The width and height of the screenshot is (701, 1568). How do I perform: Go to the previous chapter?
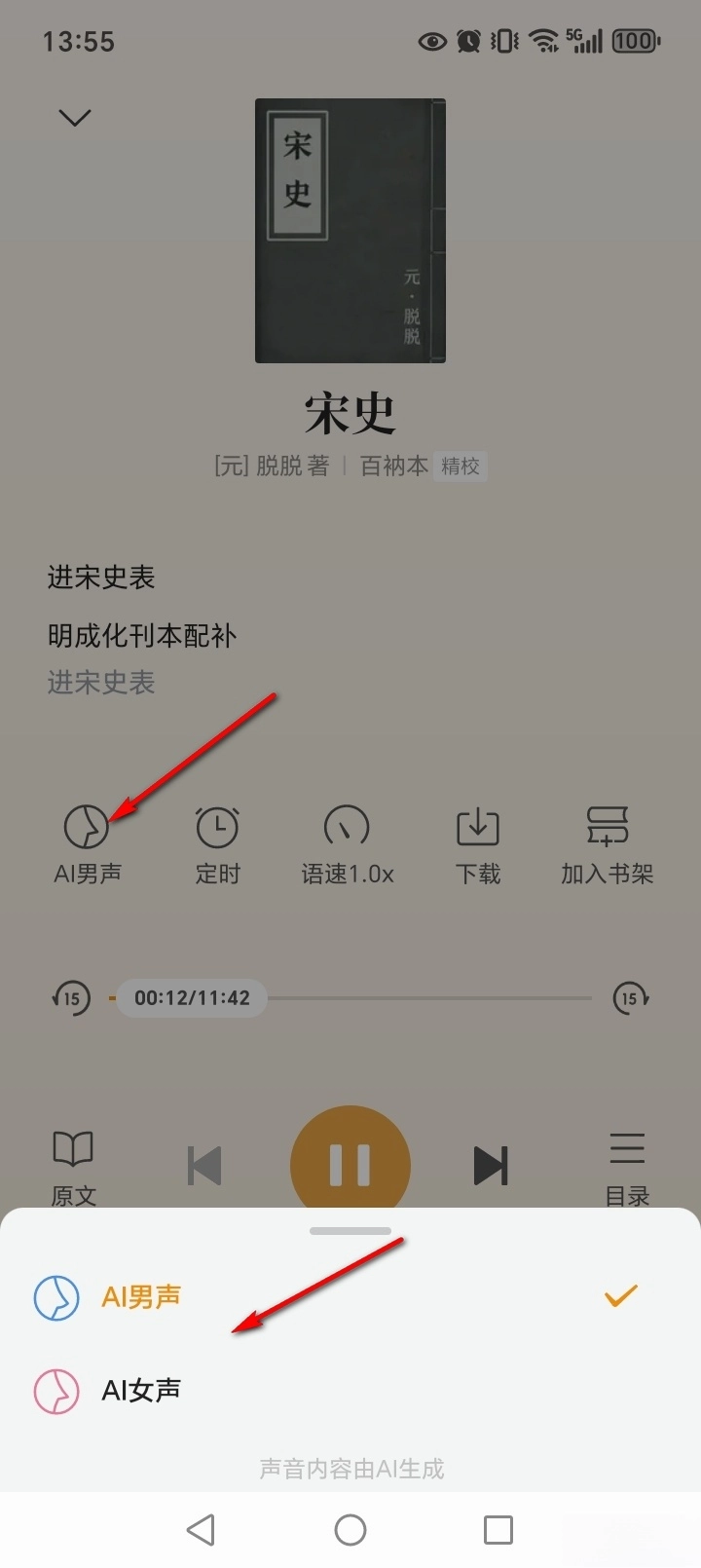[x=204, y=1166]
